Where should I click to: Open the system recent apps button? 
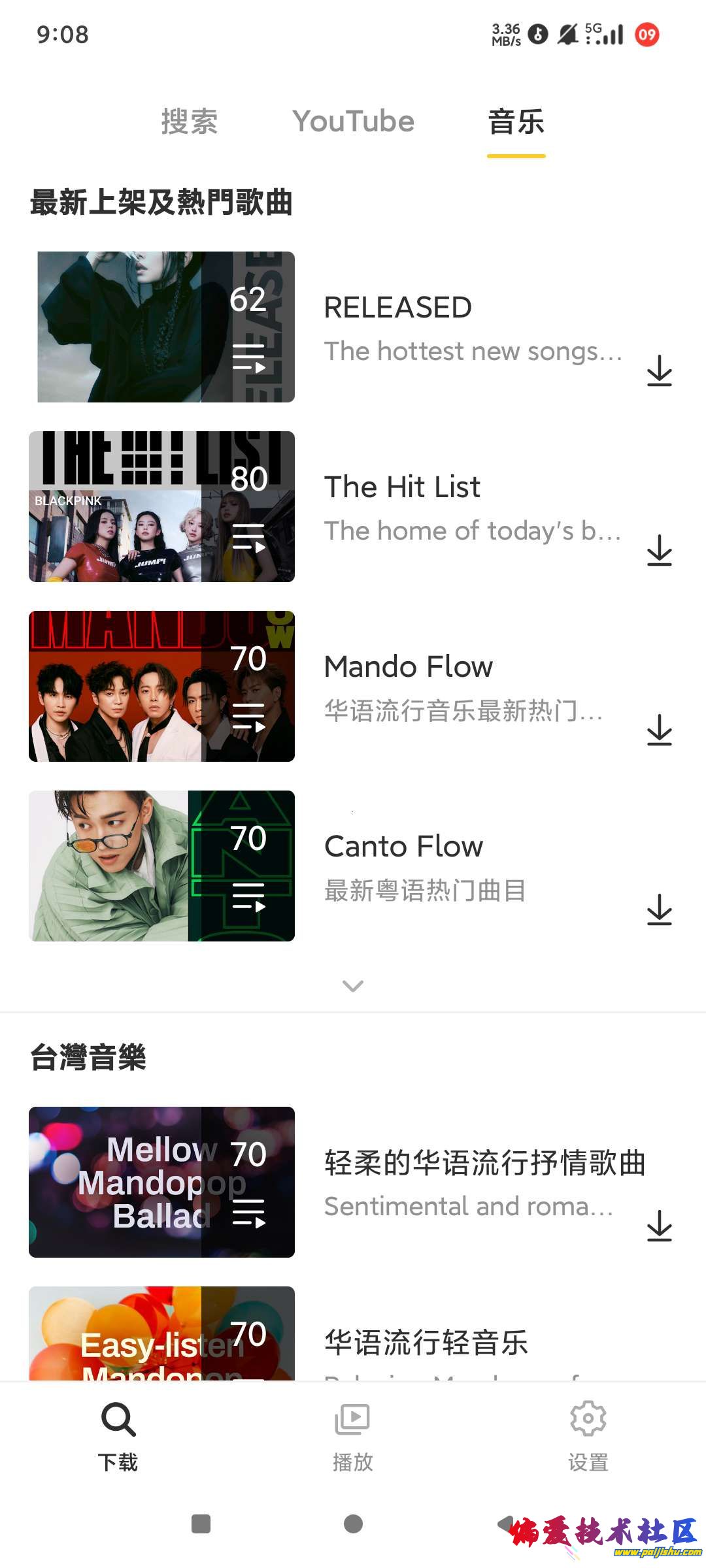tap(201, 1524)
